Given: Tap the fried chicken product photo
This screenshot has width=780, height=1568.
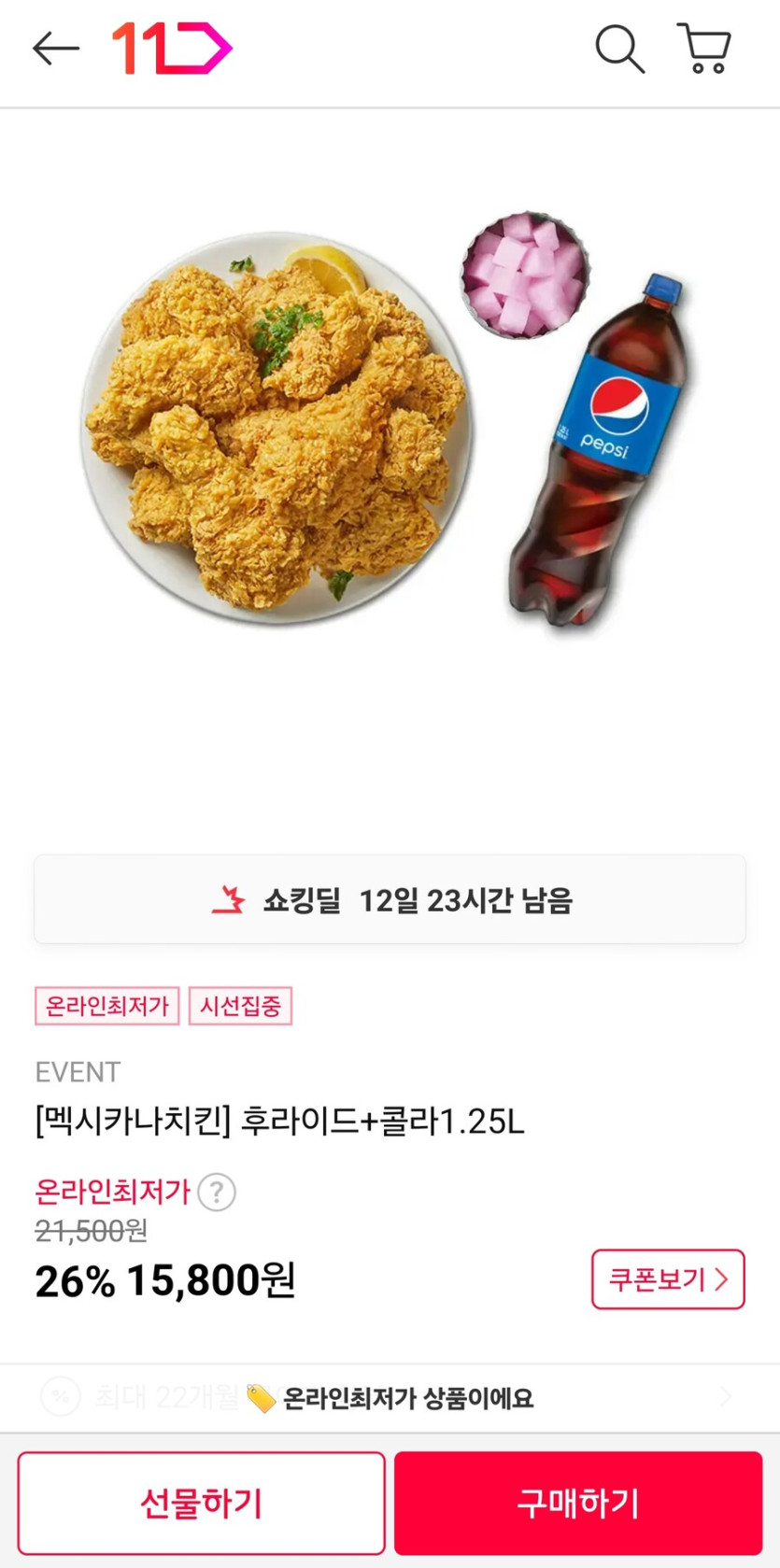Looking at the screenshot, I should coord(271,430).
